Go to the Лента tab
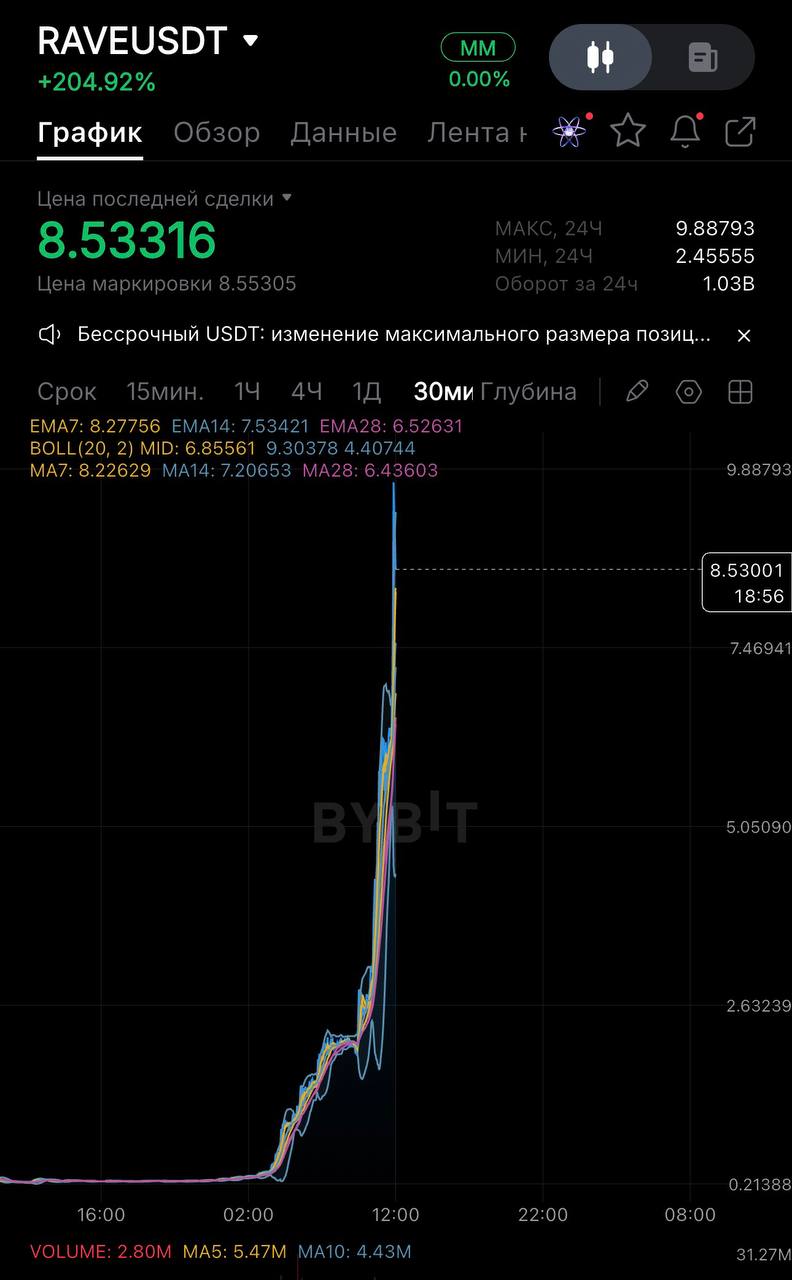Image resolution: width=792 pixels, height=1280 pixels. pyautogui.click(x=476, y=132)
